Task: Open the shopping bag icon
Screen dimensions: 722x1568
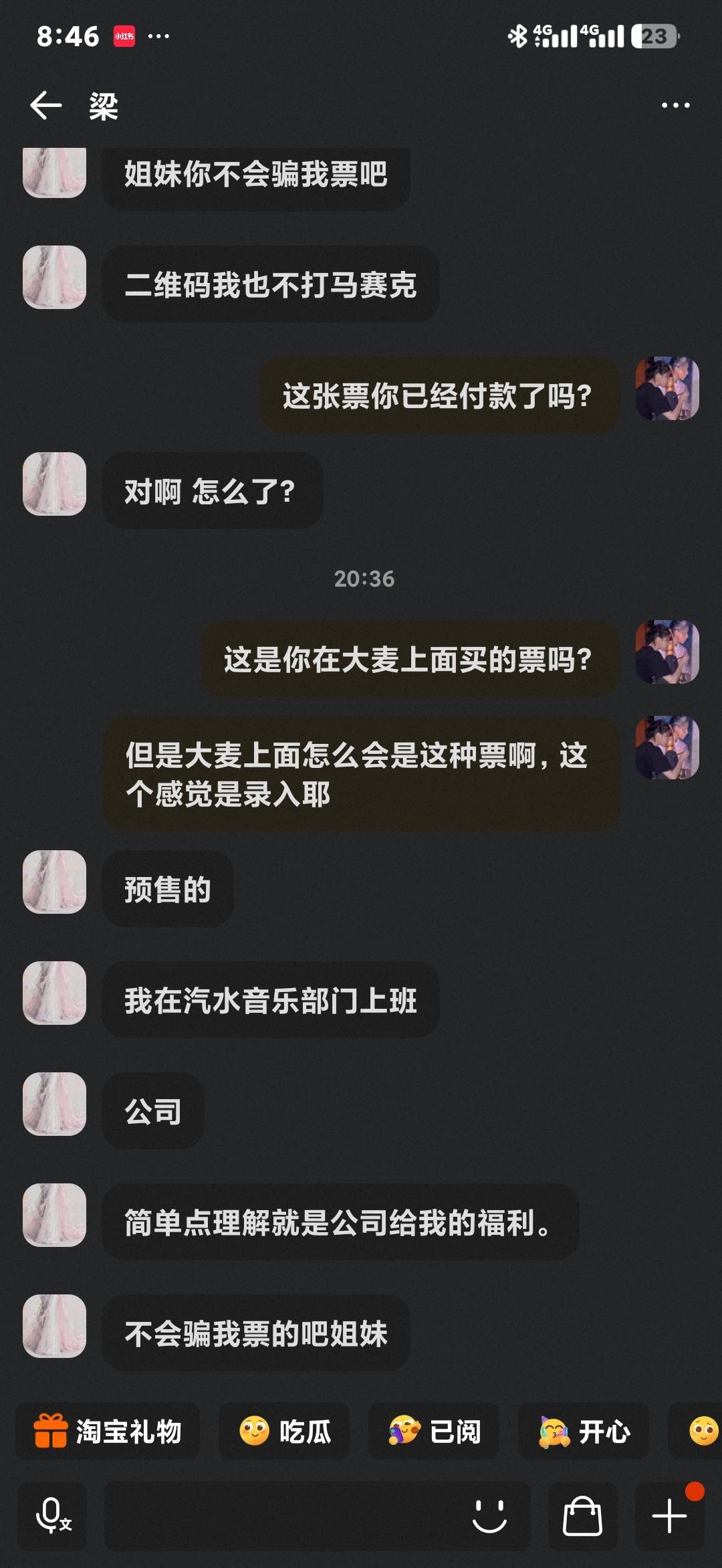Action: pos(582,1515)
